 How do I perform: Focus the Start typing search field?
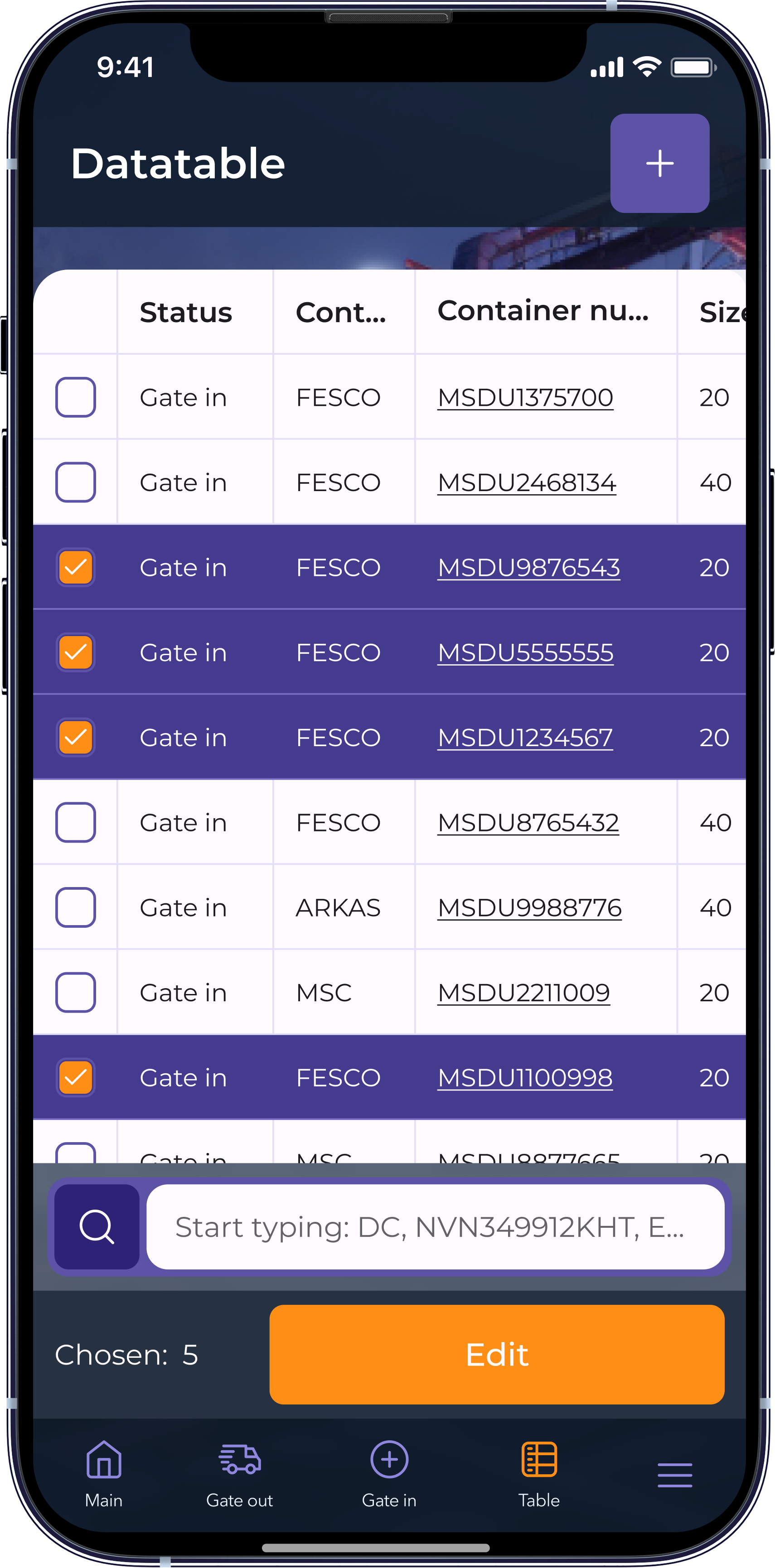(435, 1226)
